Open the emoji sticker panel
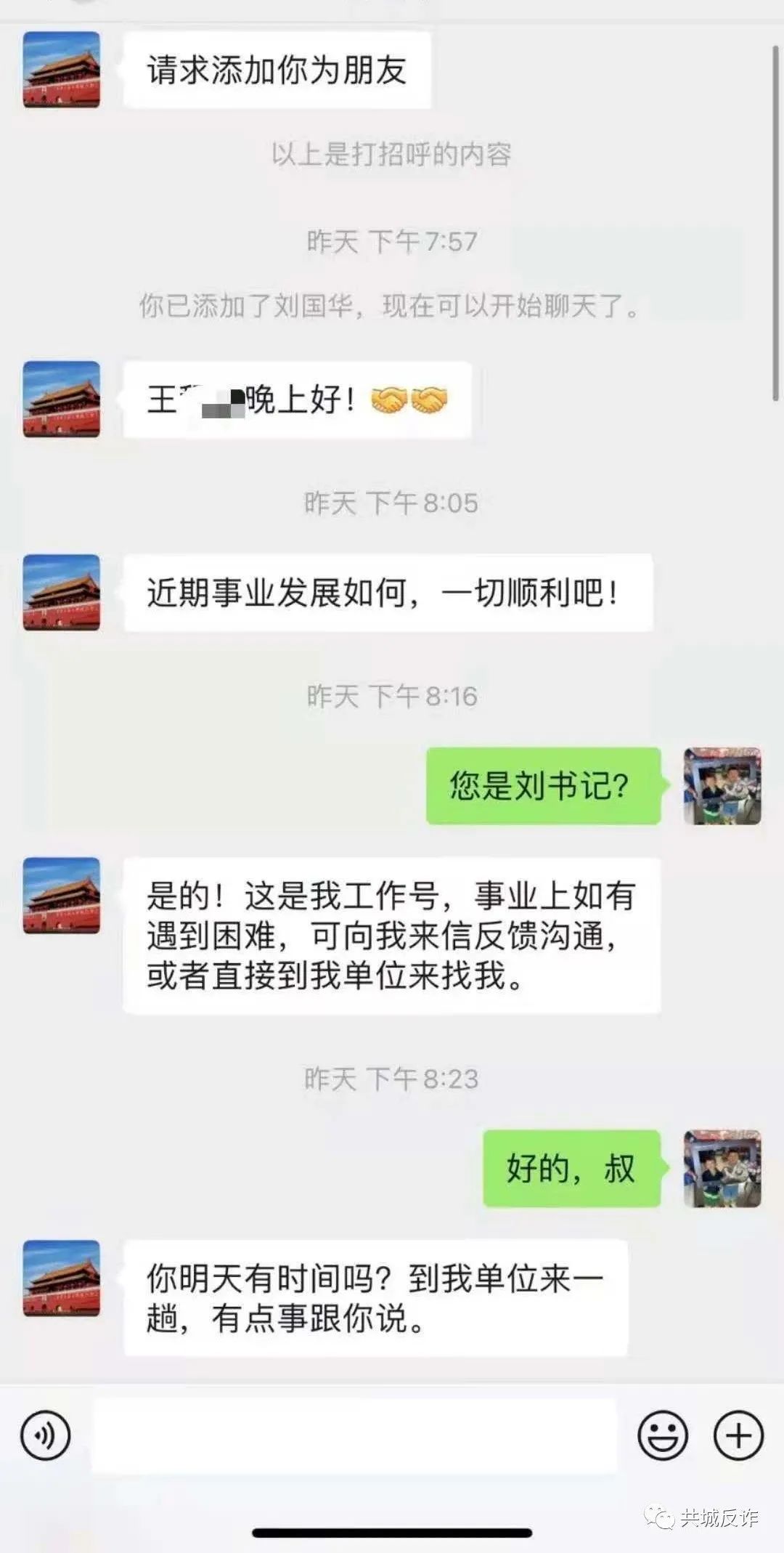 (x=662, y=1435)
